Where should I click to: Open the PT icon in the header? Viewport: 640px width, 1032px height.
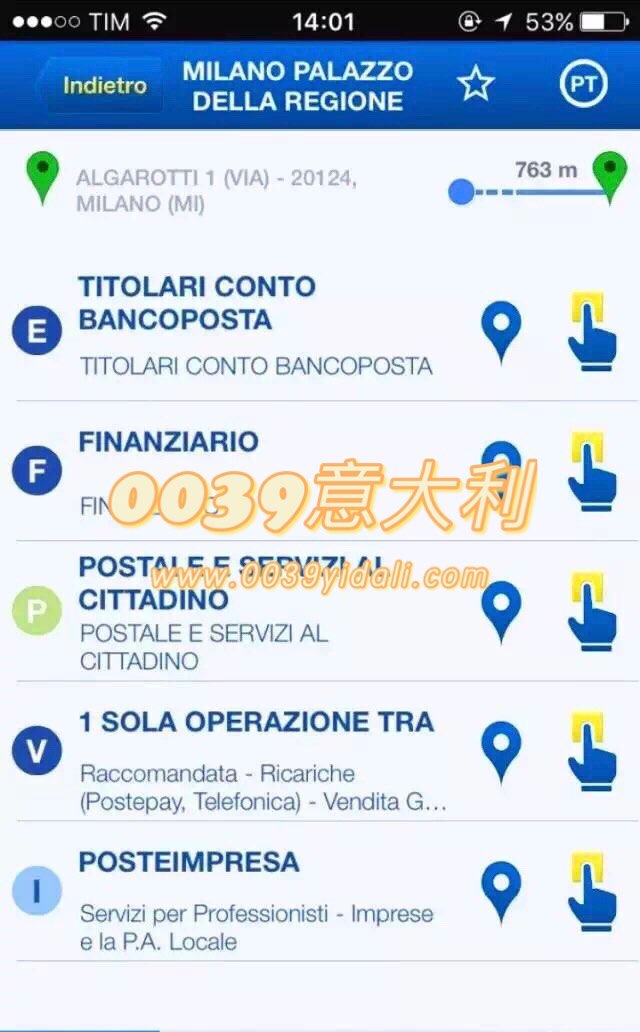(583, 85)
